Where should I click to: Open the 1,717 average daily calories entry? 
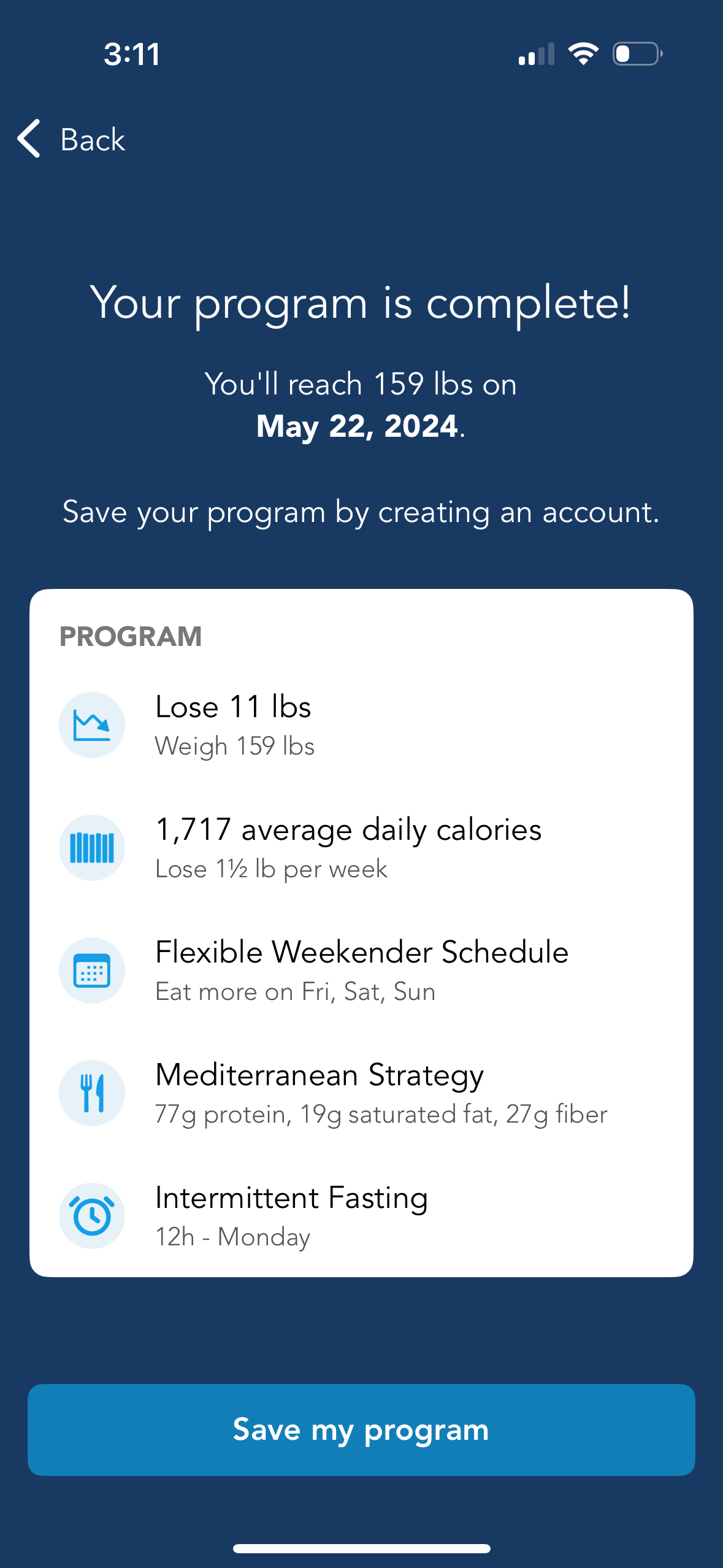point(348,829)
